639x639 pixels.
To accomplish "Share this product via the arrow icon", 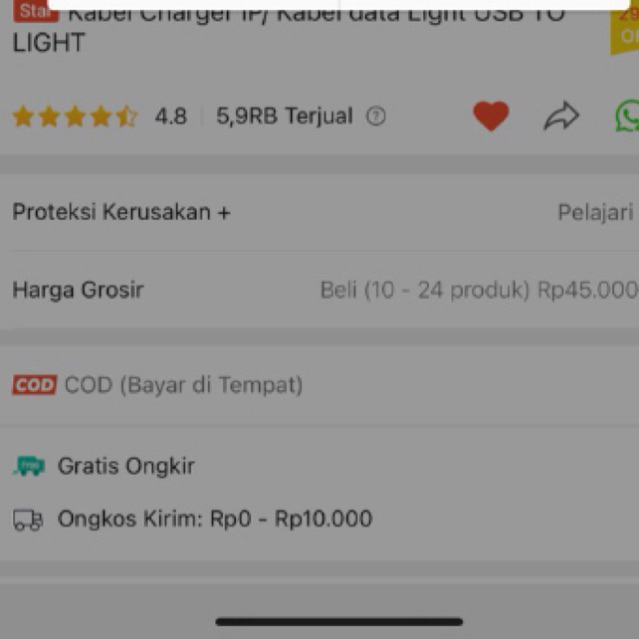I will tap(561, 116).
